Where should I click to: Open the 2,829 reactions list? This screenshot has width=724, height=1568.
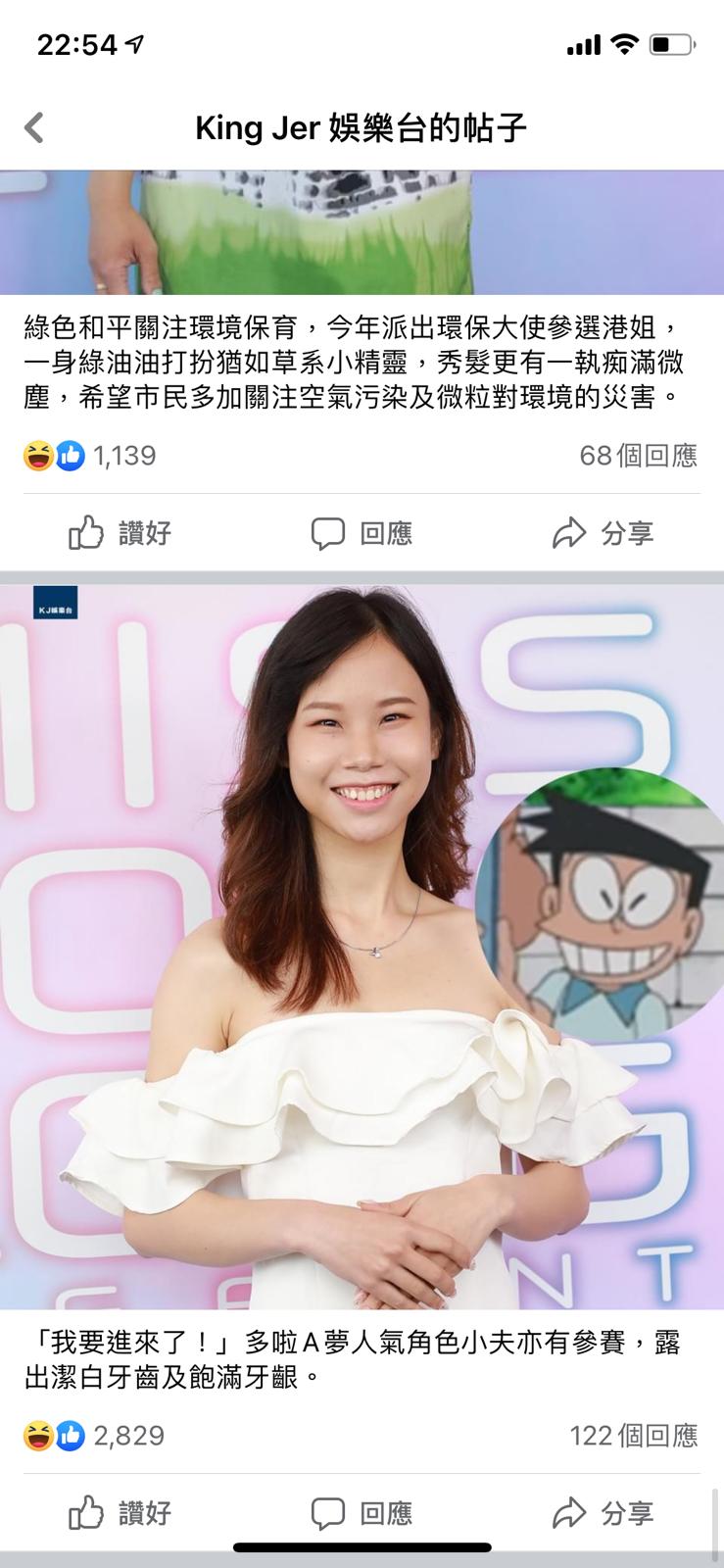(x=94, y=1436)
